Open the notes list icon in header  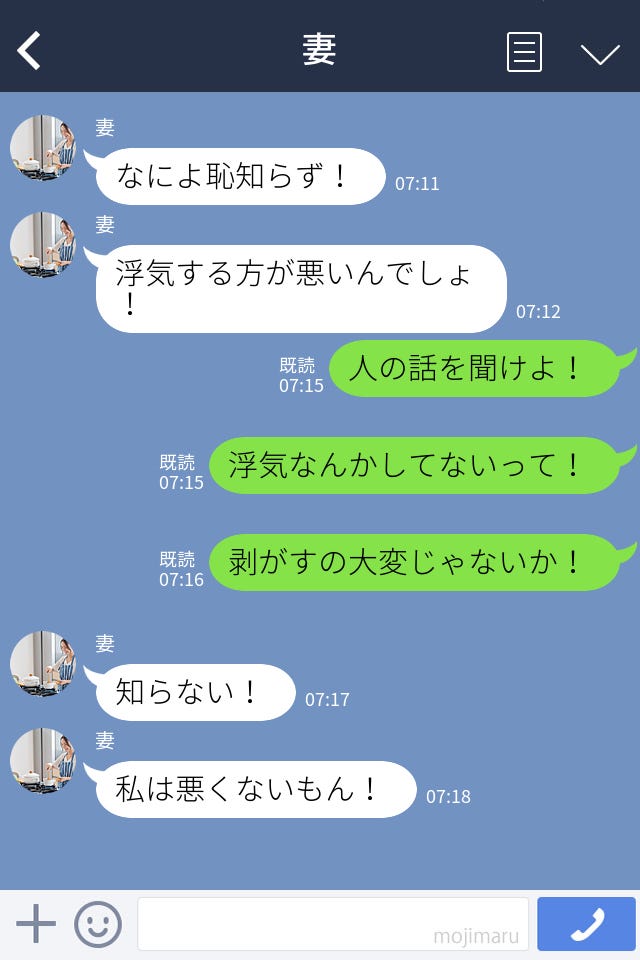[x=524, y=52]
